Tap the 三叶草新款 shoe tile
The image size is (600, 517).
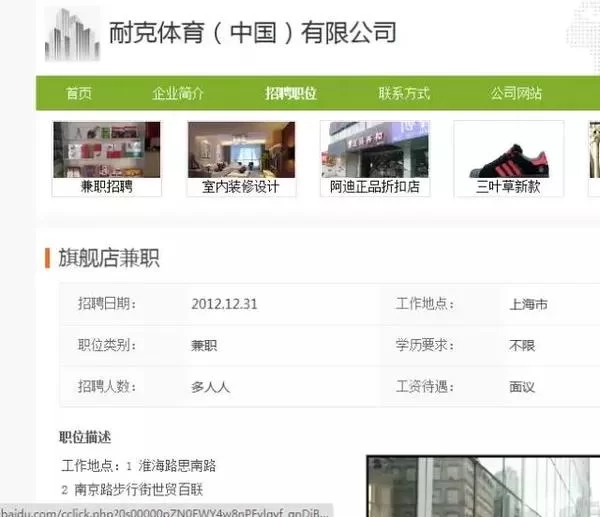point(508,158)
